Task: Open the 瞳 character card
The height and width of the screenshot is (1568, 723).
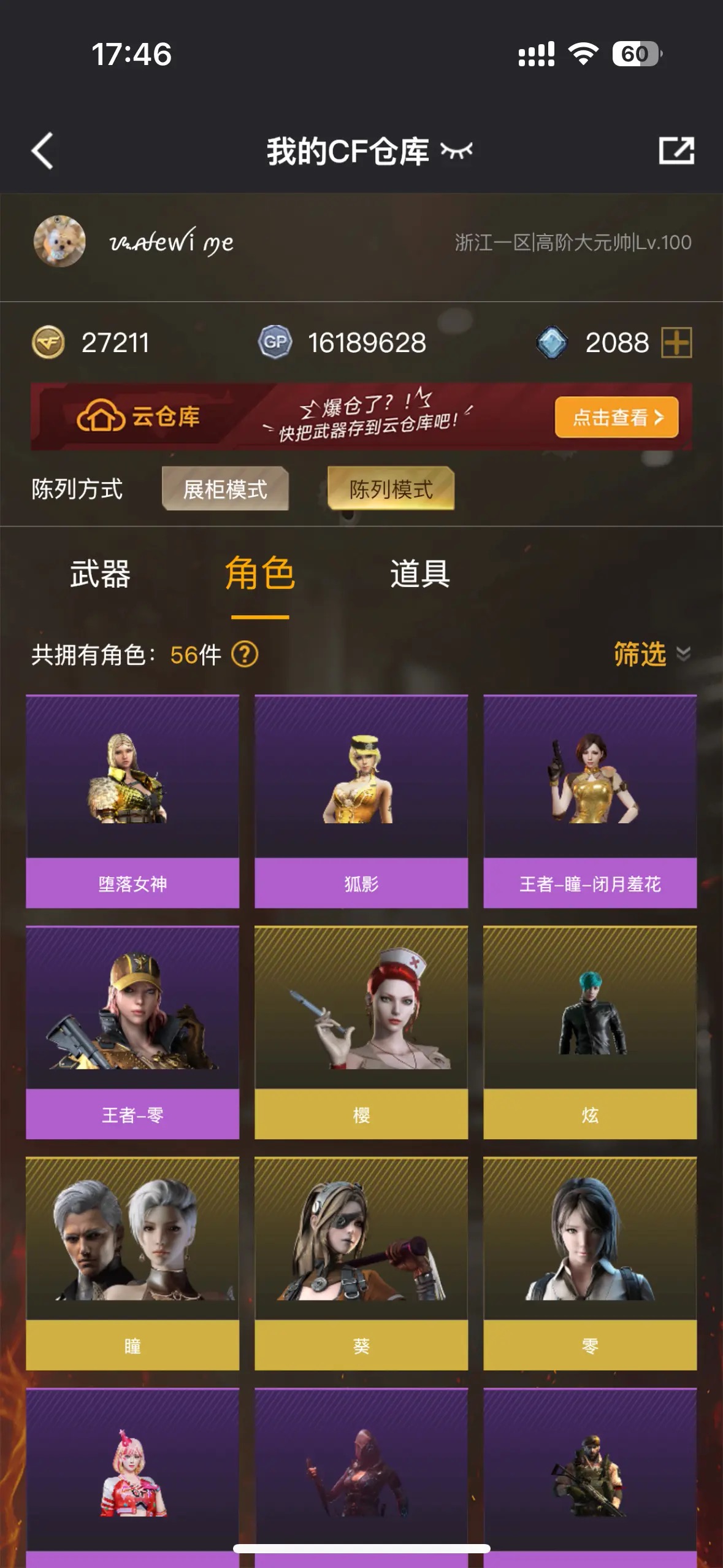Action: [132, 1263]
